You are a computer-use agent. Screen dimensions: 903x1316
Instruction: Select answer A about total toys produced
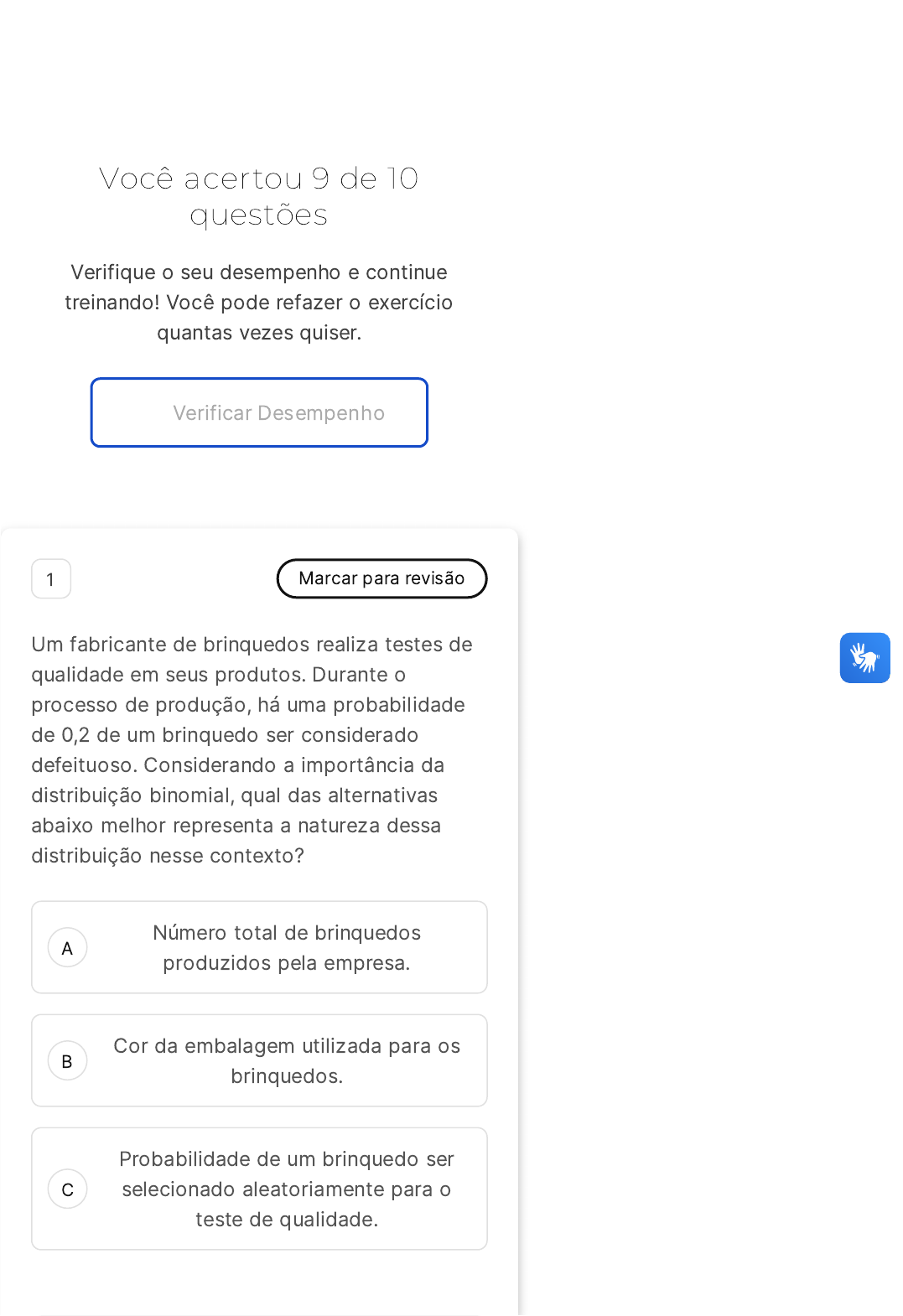(259, 947)
